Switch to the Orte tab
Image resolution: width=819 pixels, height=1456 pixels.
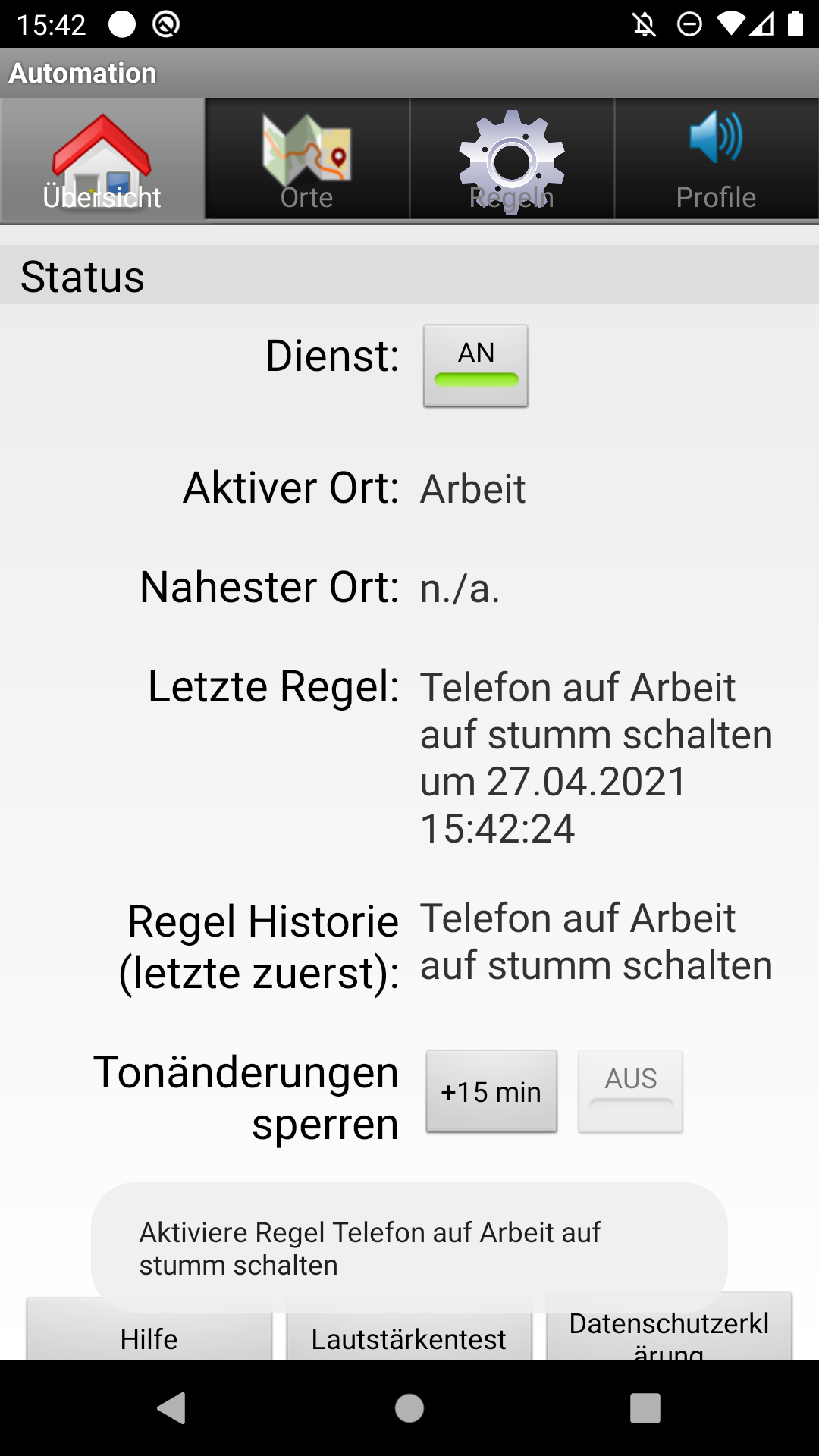tap(307, 159)
